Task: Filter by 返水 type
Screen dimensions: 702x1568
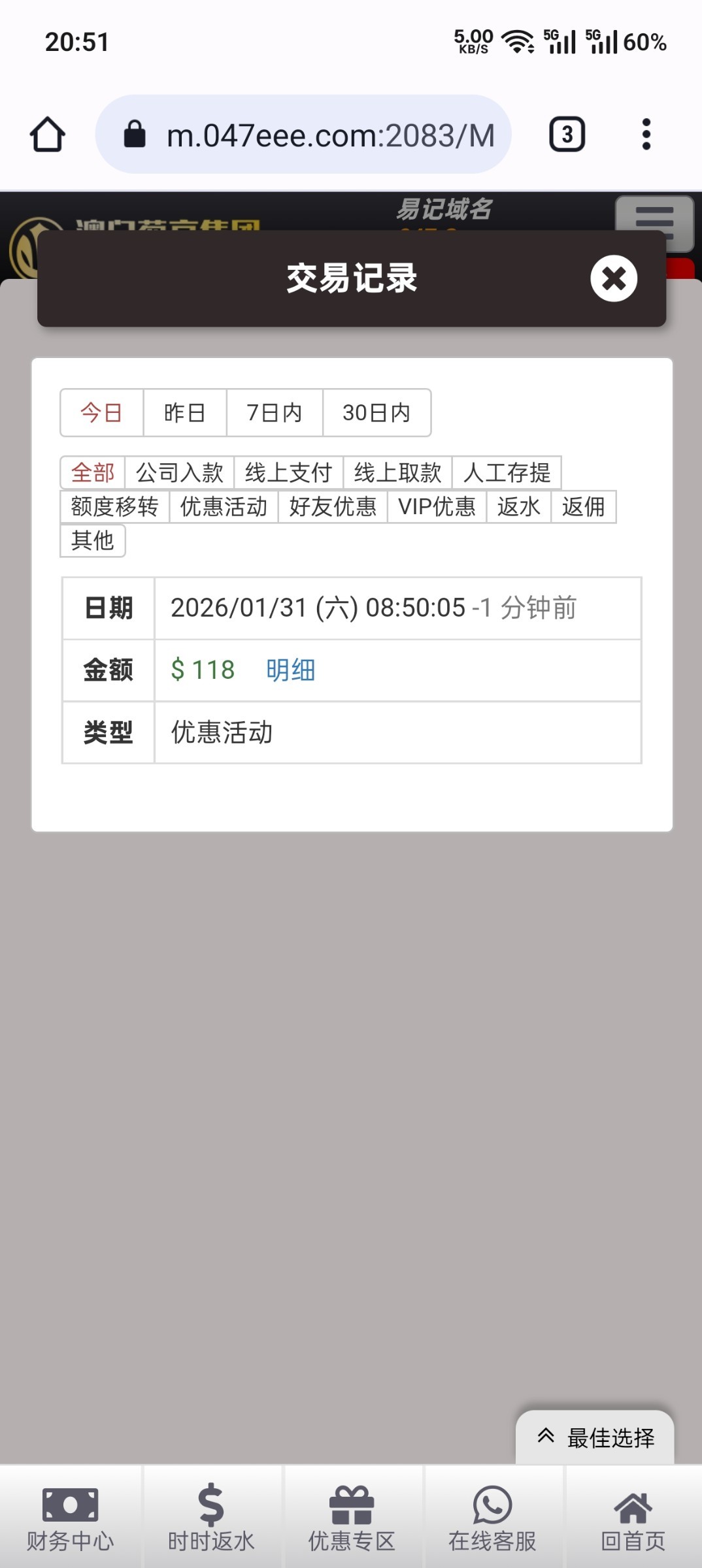Action: pyautogui.click(x=518, y=506)
